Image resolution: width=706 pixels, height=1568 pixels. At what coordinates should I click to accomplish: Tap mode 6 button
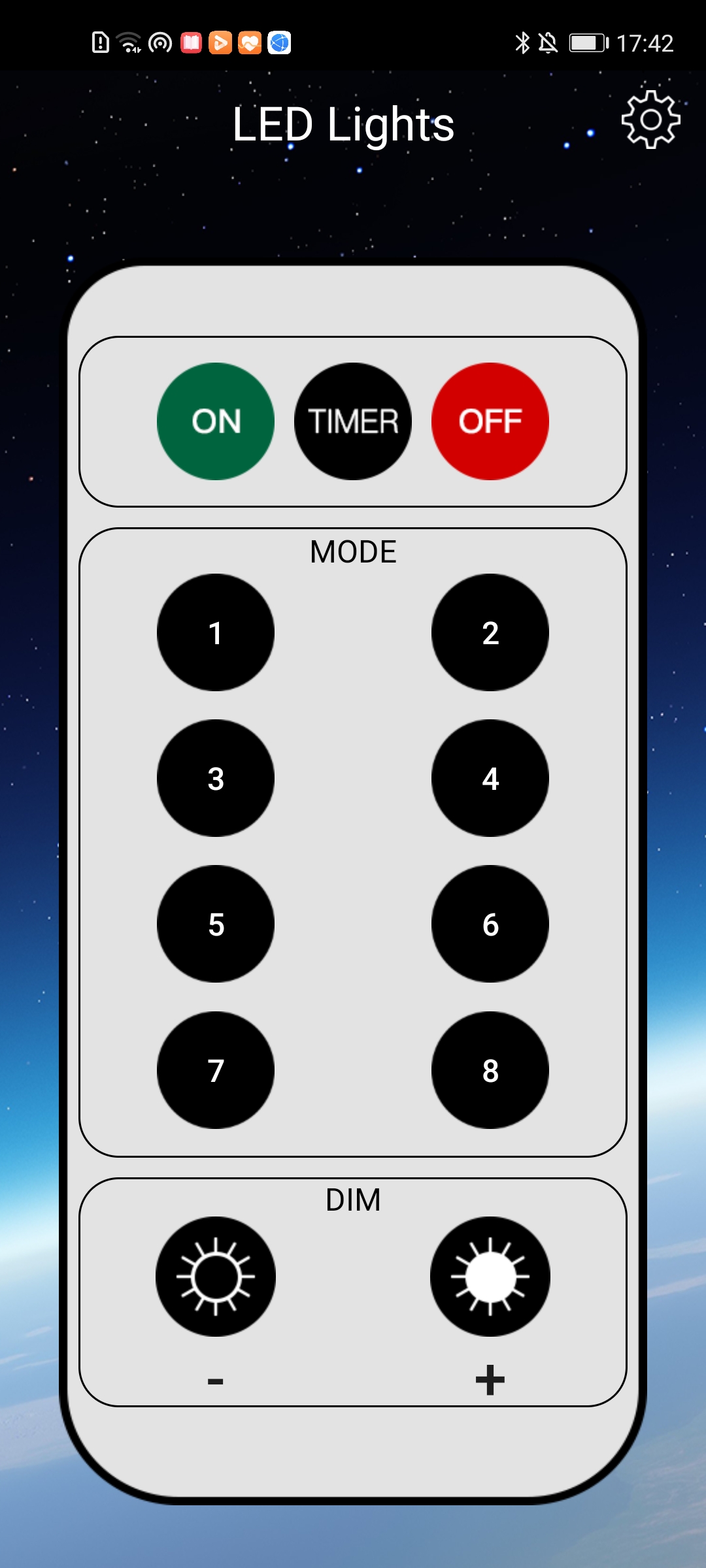coord(490,924)
